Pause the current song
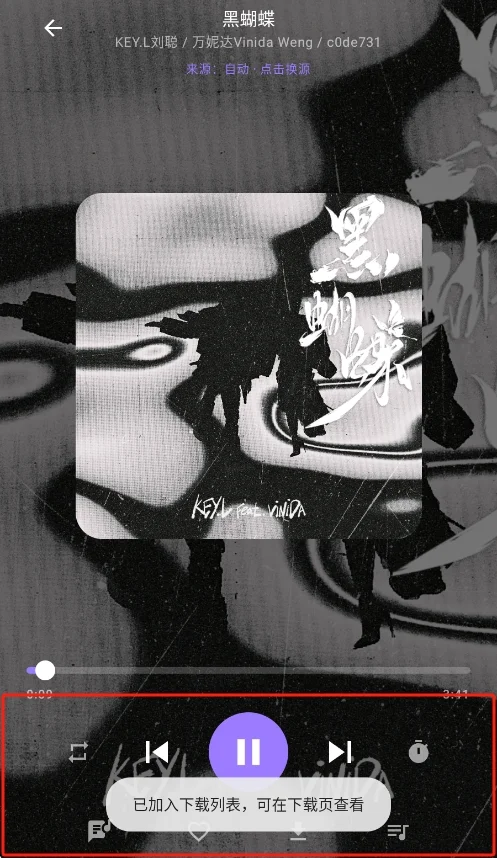The image size is (497, 858). coord(248,752)
